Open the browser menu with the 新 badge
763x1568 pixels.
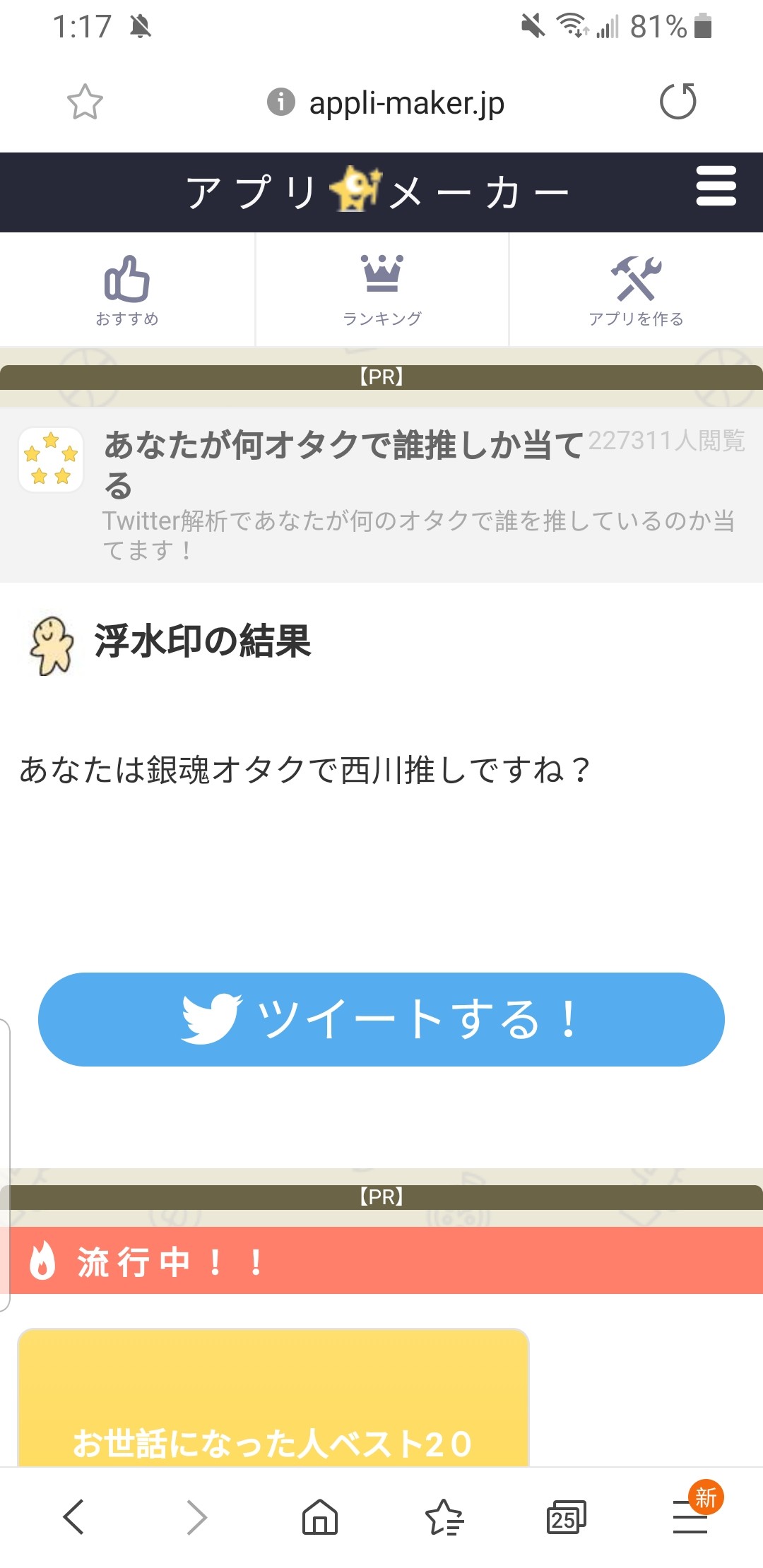pyautogui.click(x=690, y=1516)
